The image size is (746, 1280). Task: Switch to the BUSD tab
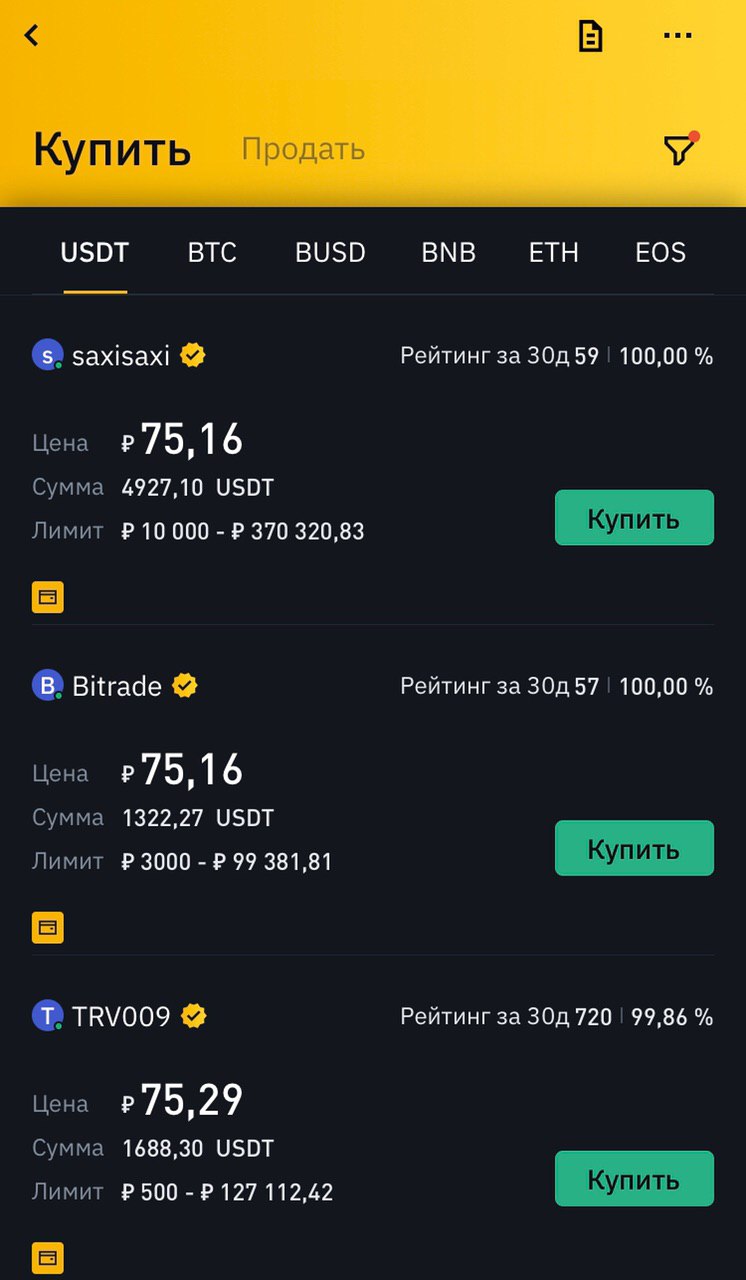(330, 253)
